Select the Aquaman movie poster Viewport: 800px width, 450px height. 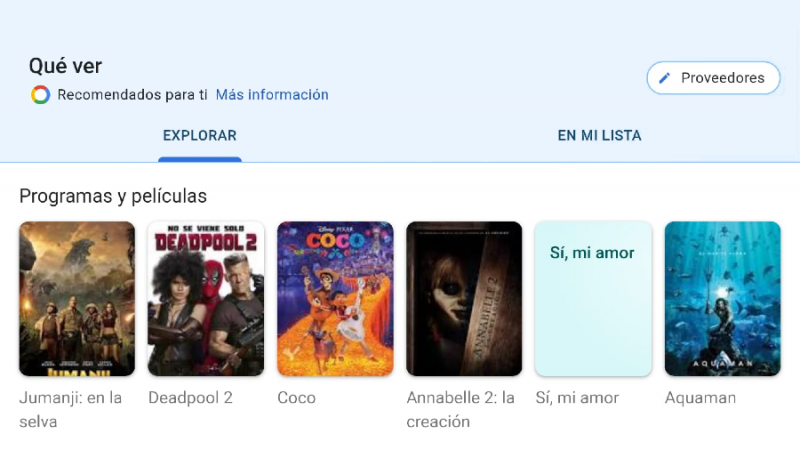(722, 298)
